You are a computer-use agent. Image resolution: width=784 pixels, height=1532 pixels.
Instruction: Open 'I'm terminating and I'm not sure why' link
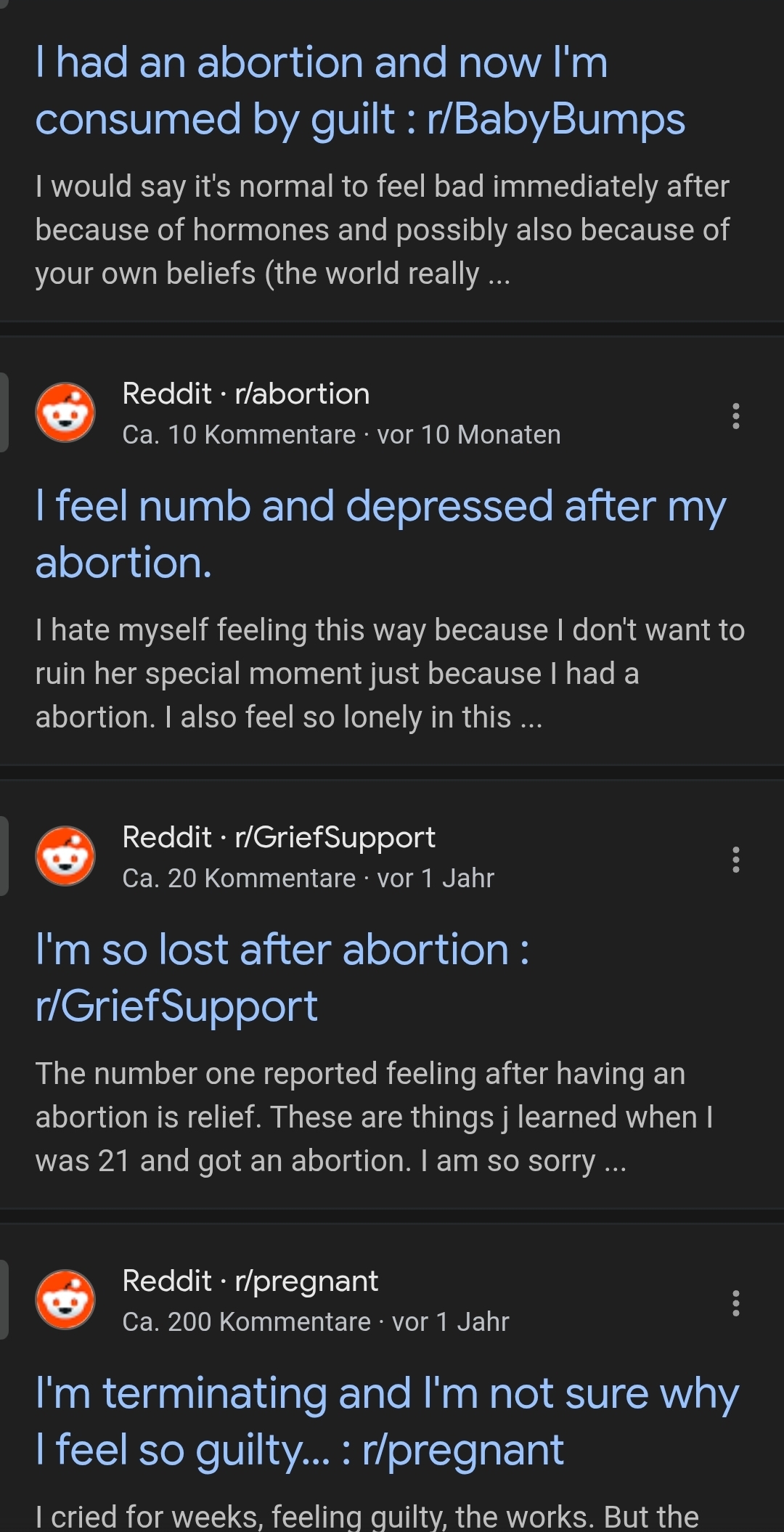point(387,1421)
